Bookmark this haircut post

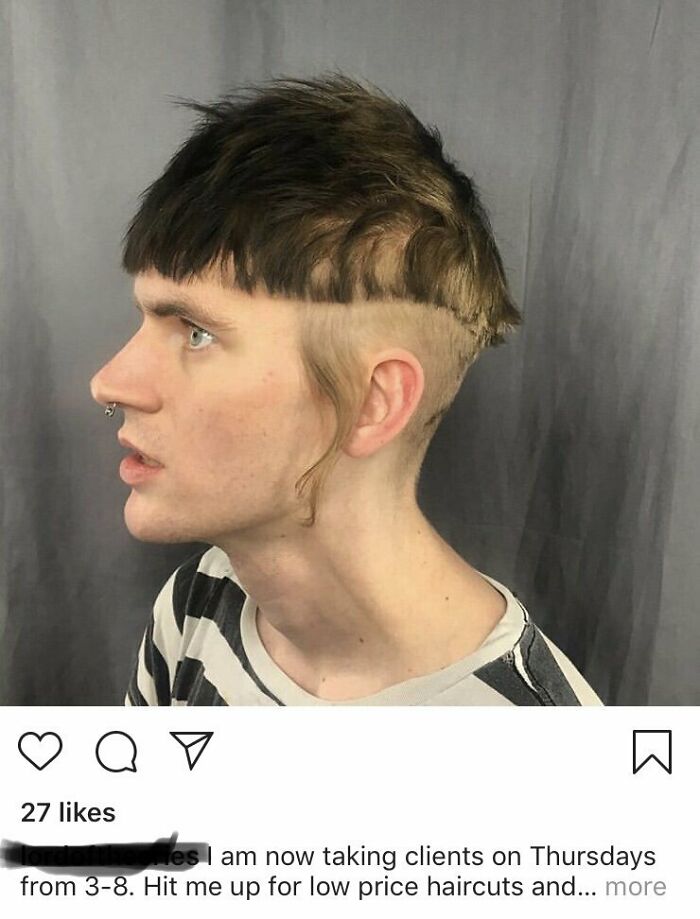(651, 752)
